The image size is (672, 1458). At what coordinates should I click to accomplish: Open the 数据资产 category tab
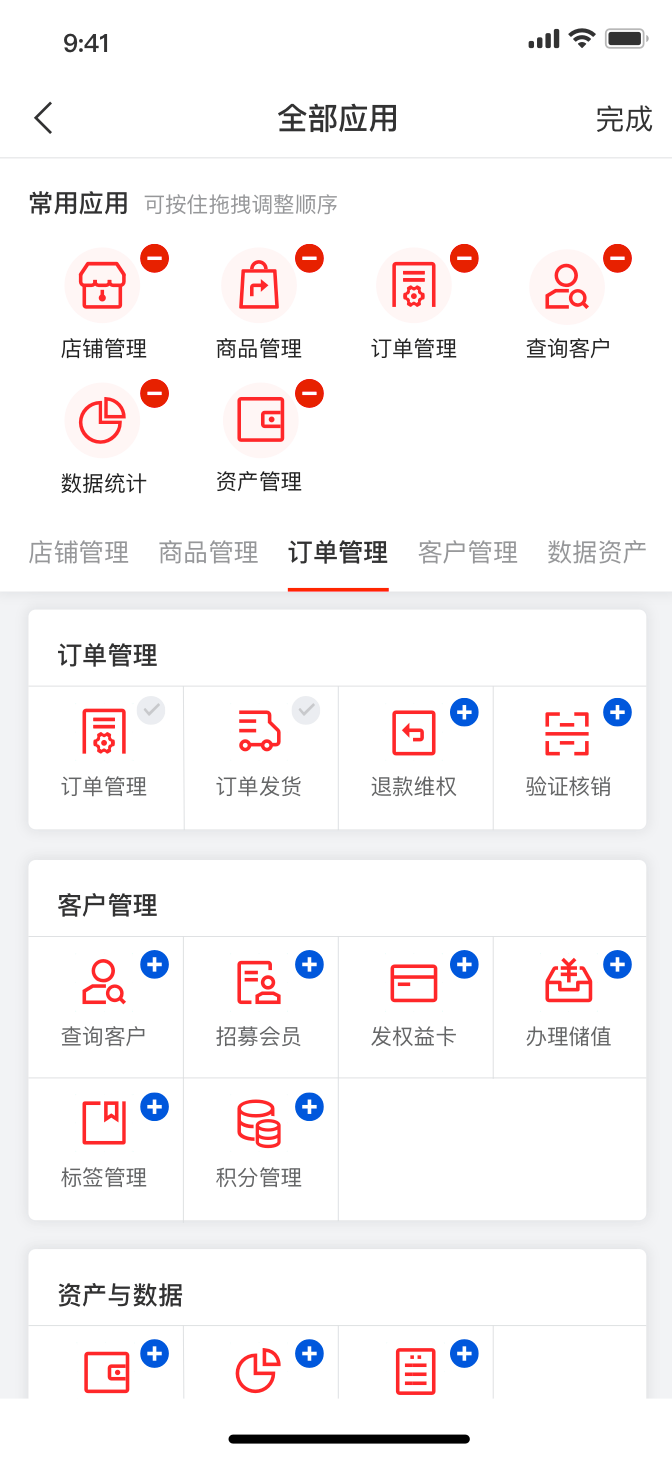[597, 552]
